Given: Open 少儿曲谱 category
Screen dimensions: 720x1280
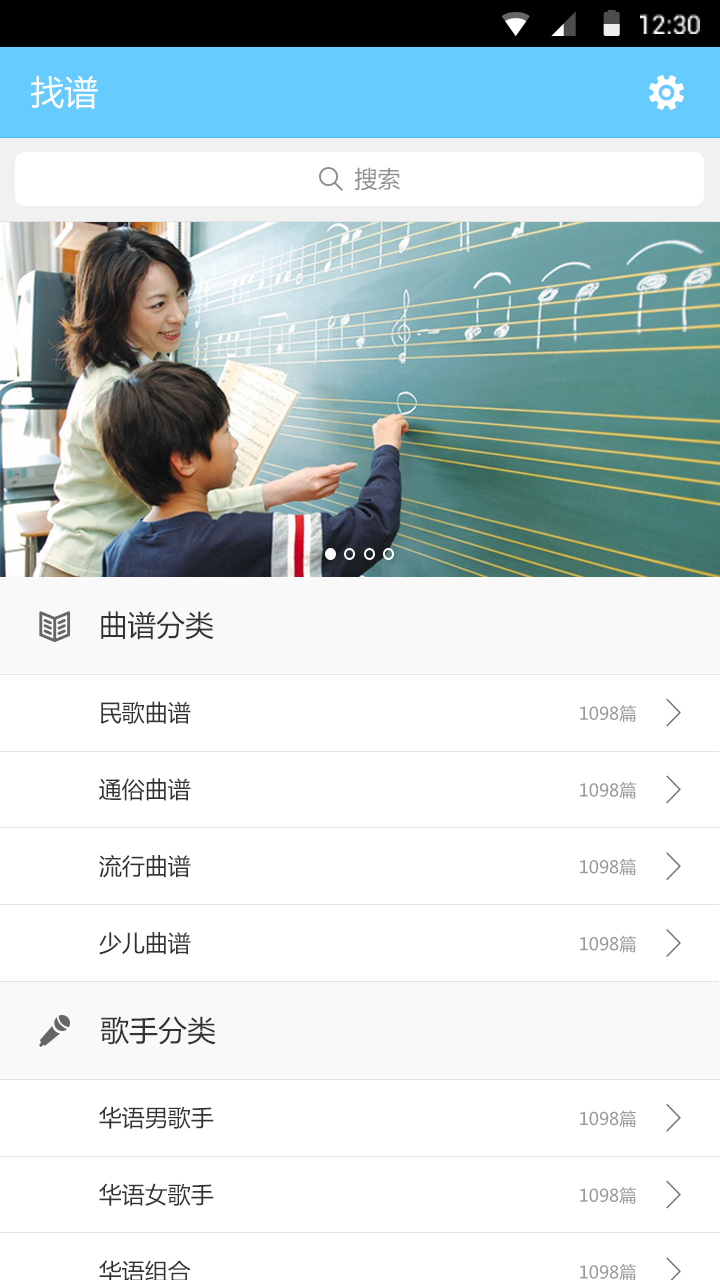Looking at the screenshot, I should click(360, 944).
